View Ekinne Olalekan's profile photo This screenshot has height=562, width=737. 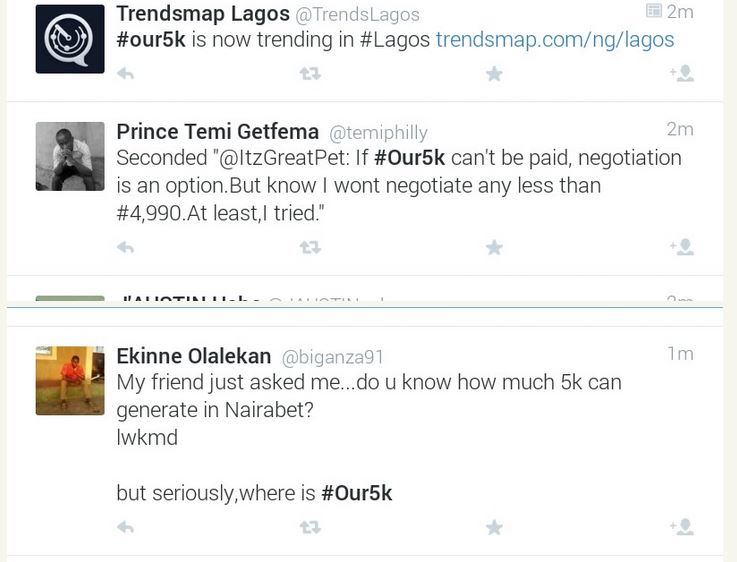(70, 380)
